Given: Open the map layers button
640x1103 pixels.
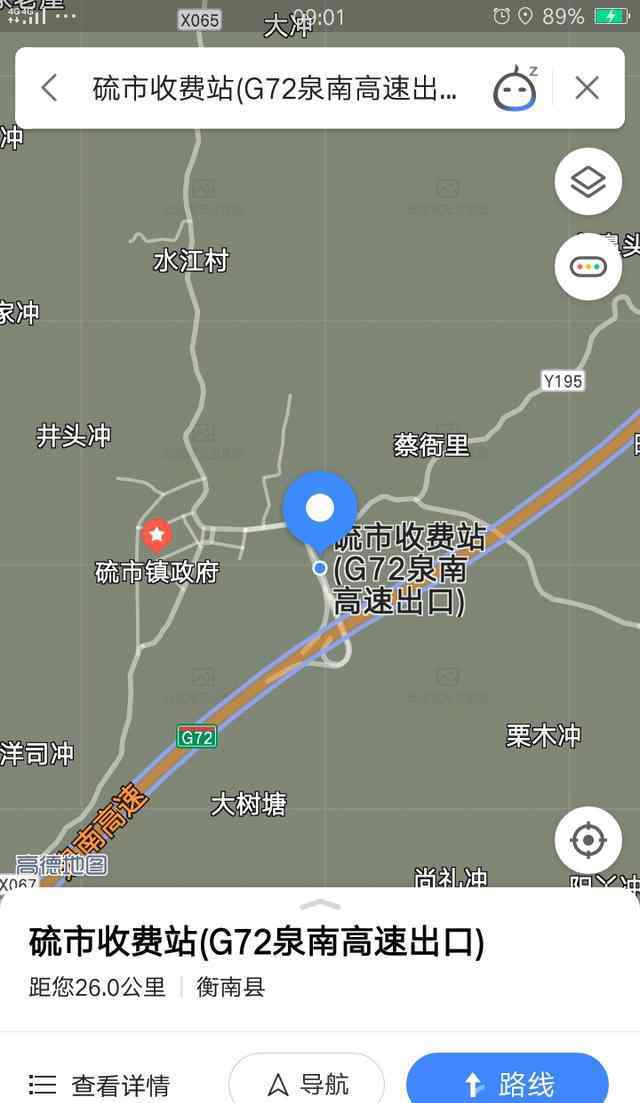Looking at the screenshot, I should point(588,182).
